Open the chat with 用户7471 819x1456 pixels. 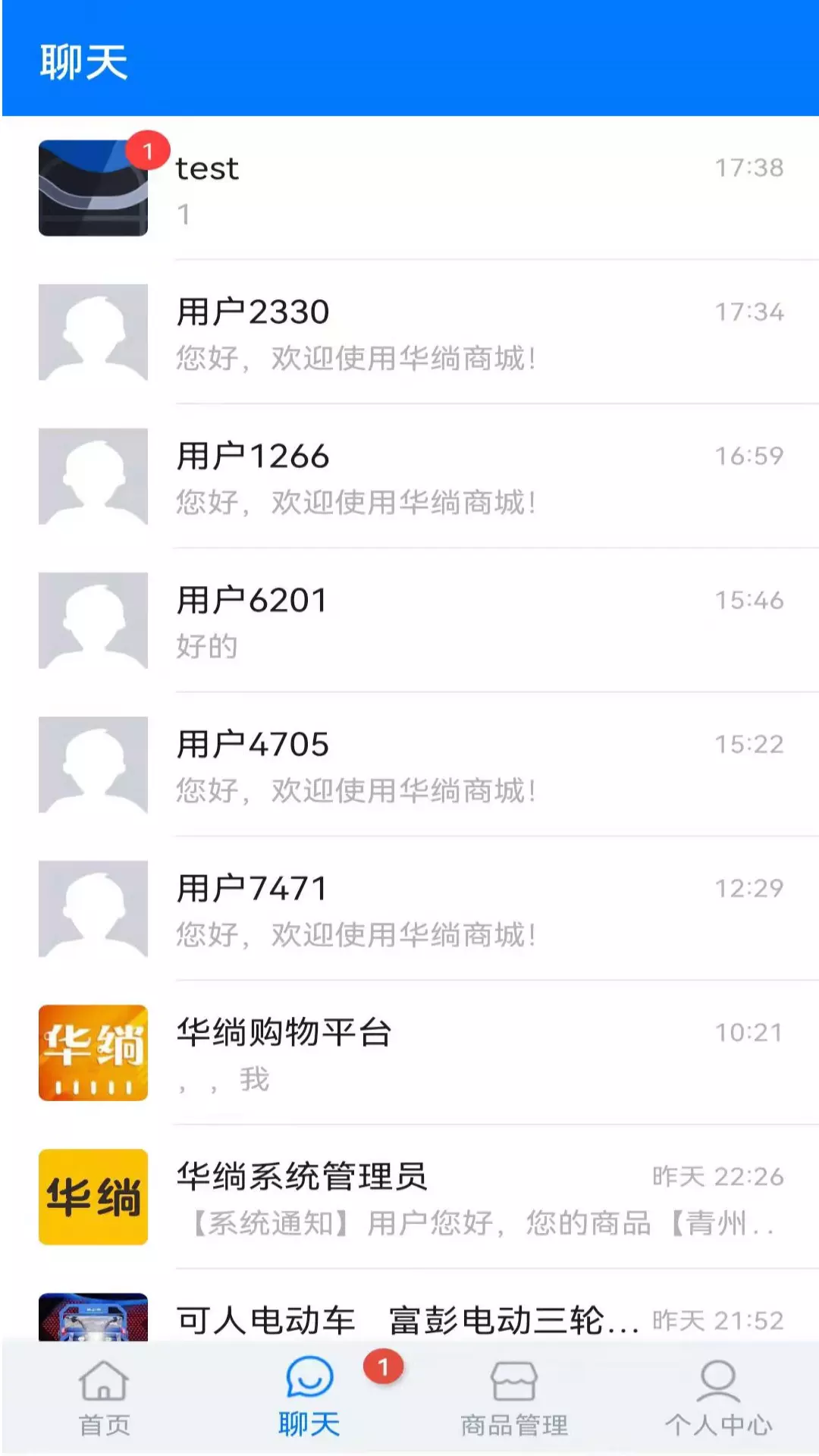(409, 908)
